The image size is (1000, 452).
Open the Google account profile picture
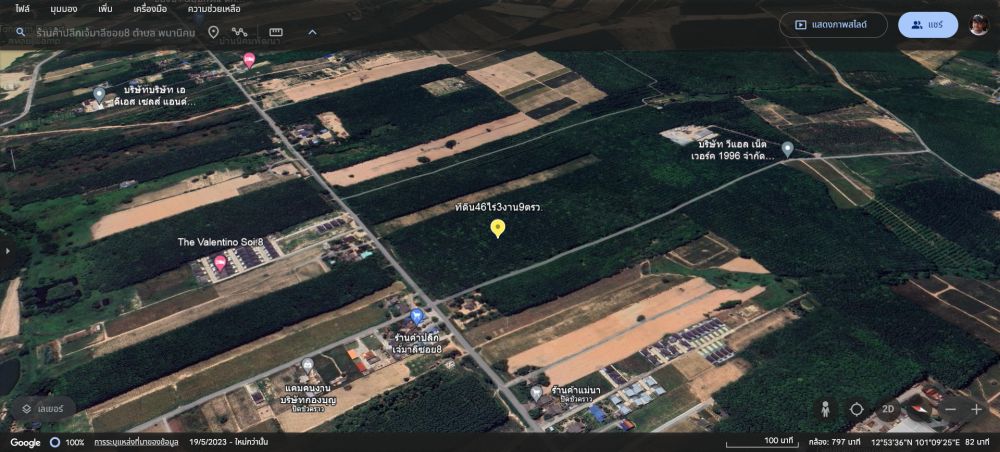979,25
